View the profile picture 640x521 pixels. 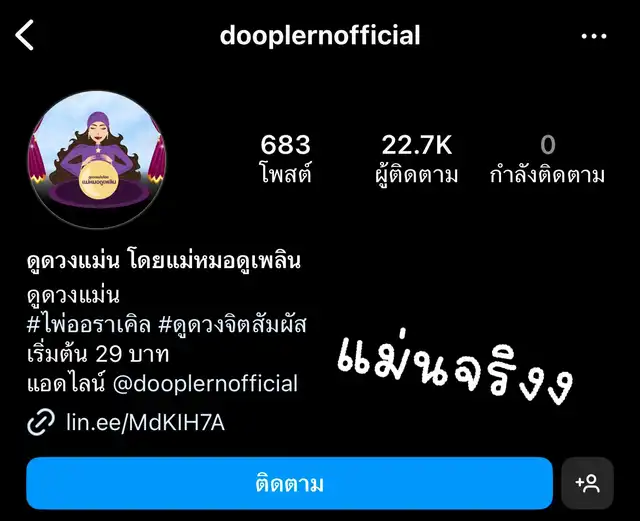coord(97,159)
